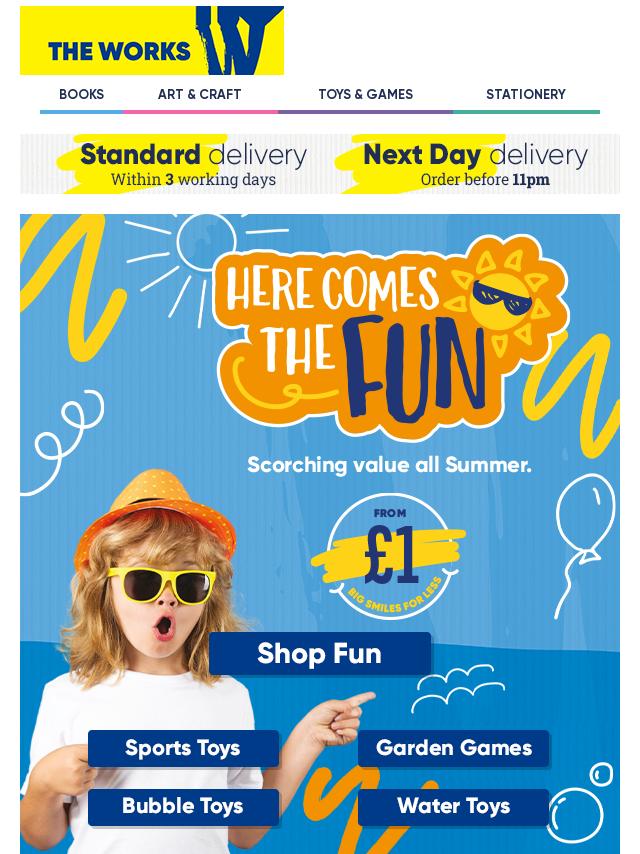View Standard delivery details
Image resolution: width=640 pixels, height=854 pixels.
[180, 165]
